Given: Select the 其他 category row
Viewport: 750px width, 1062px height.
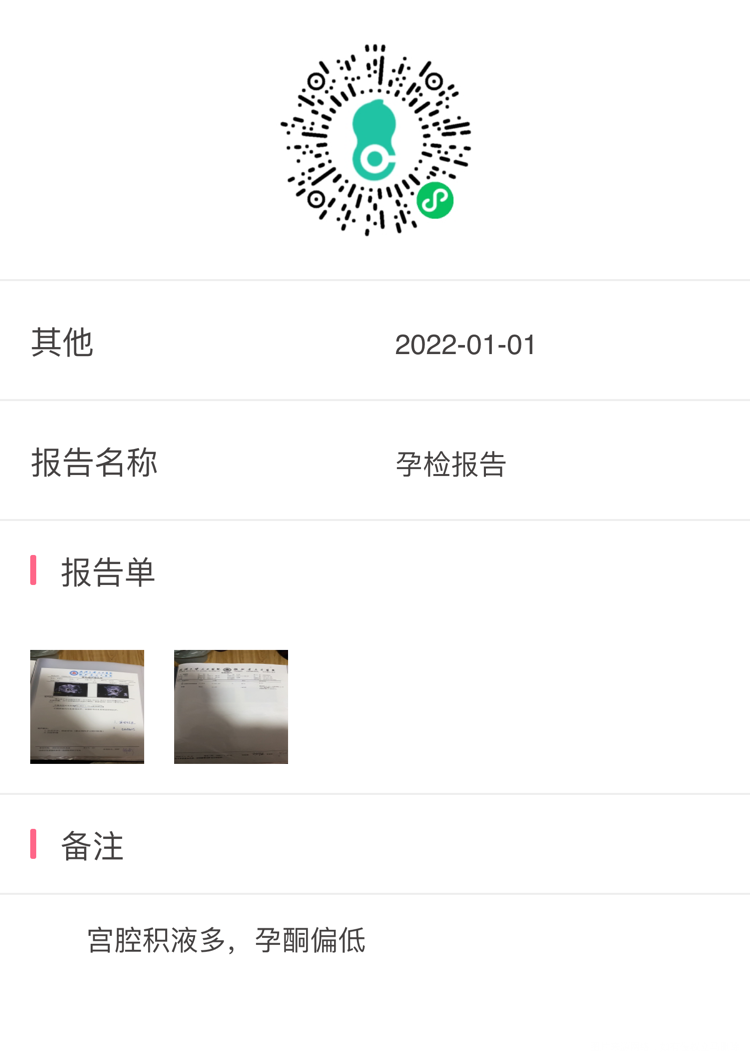Looking at the screenshot, I should coord(60,341).
